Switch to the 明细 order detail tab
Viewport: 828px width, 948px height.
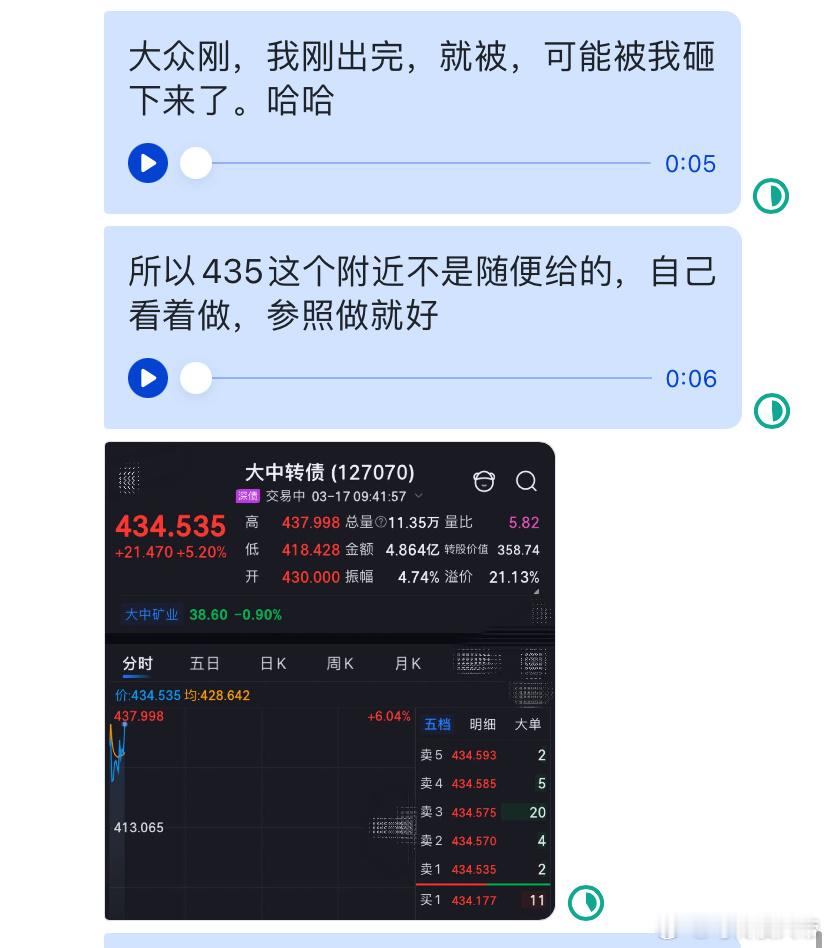point(482,724)
